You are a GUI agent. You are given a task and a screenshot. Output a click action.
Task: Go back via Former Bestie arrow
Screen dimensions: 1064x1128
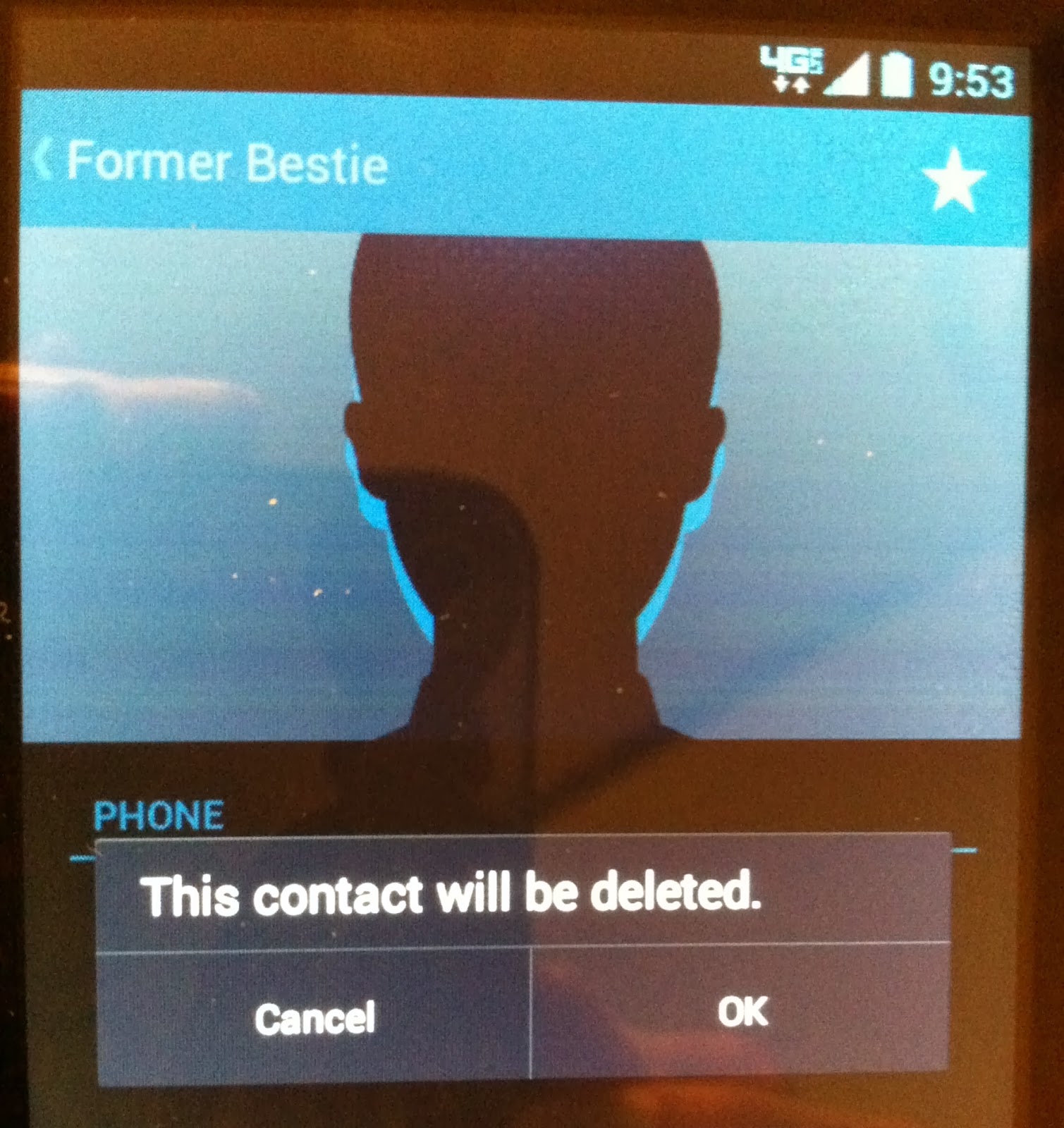click(44, 159)
